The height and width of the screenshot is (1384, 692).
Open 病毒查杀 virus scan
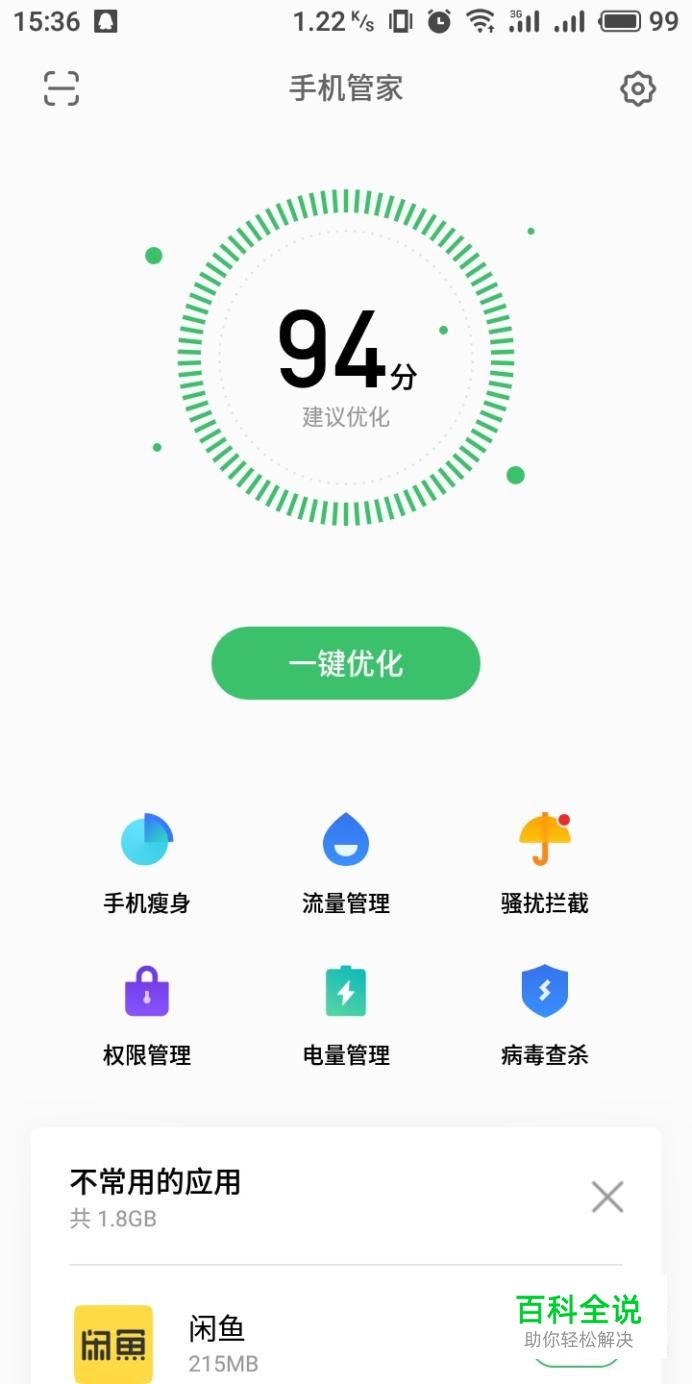point(545,1015)
